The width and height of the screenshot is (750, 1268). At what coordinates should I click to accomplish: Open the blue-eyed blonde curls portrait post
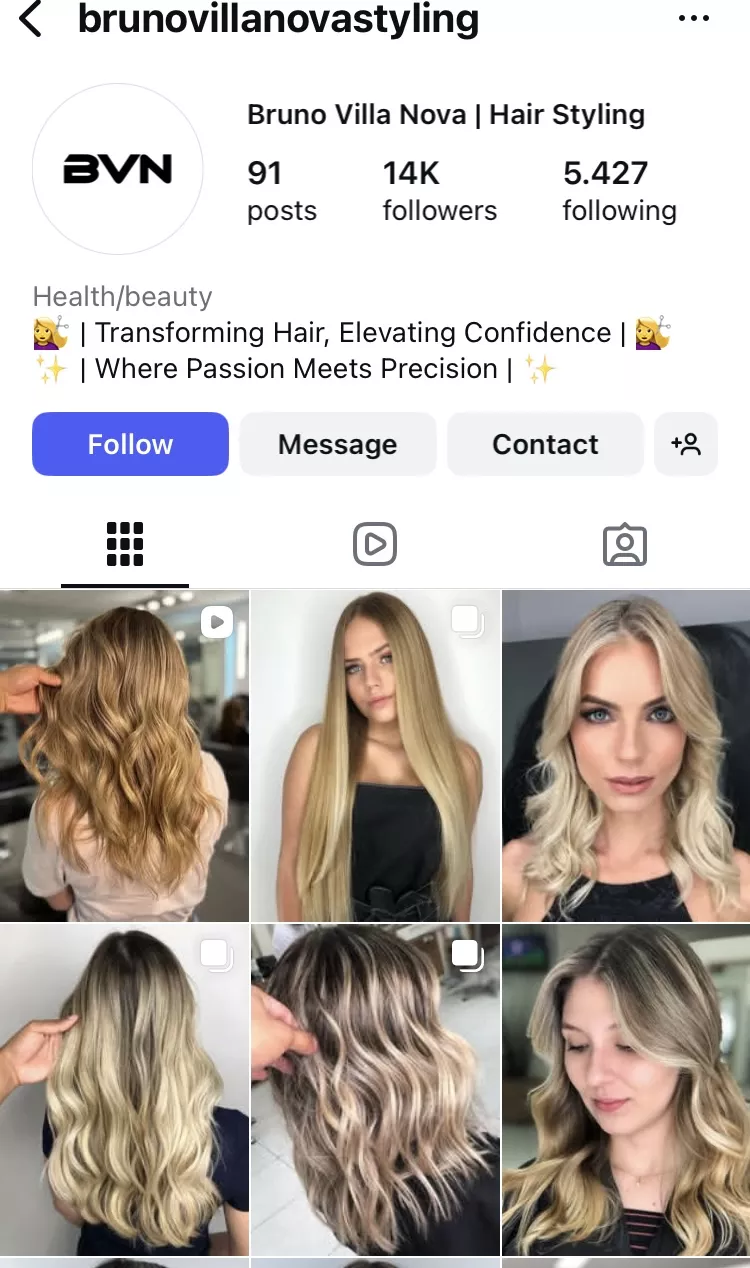[626, 755]
